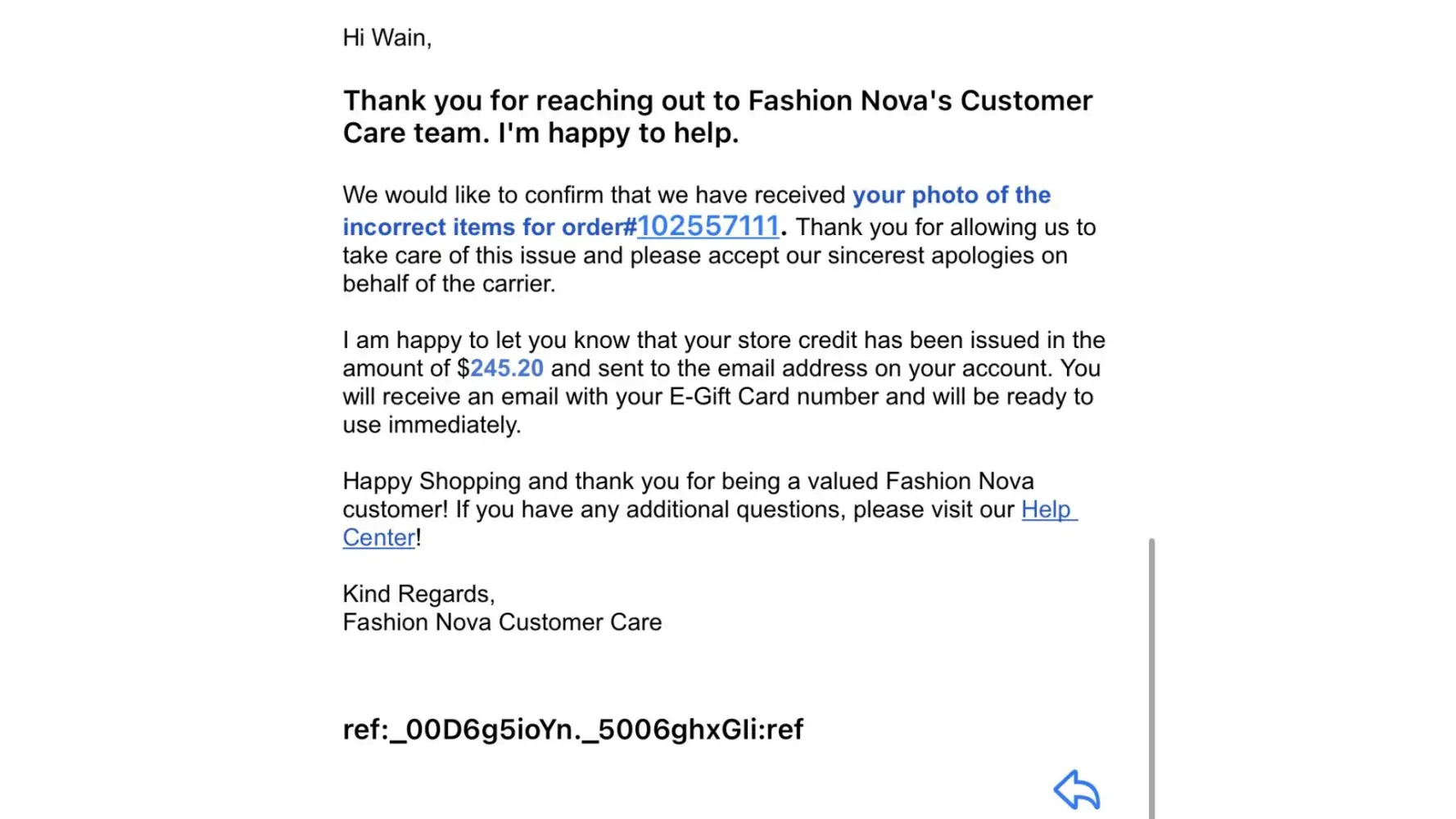
Task: Open order number 102557111 link
Action: (x=708, y=226)
